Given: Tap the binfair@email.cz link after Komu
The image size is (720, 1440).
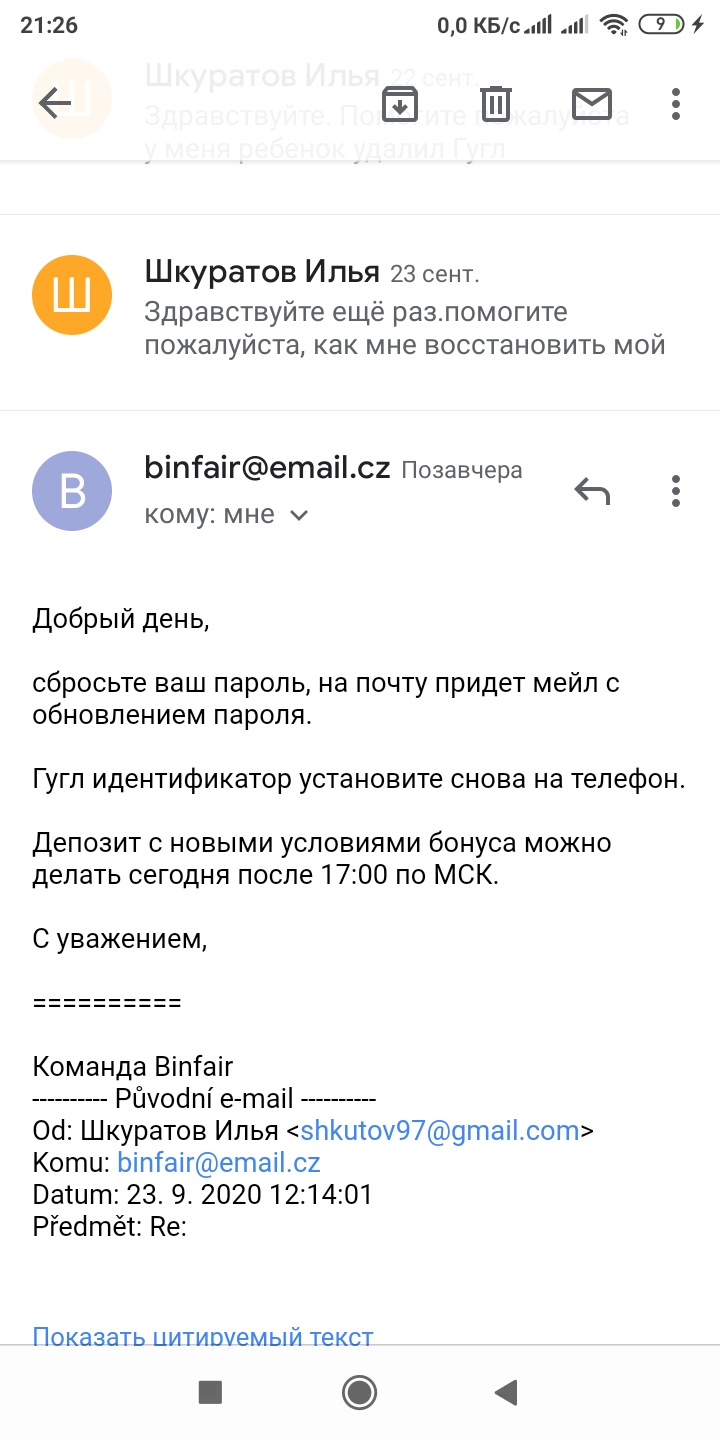Looking at the screenshot, I should pos(218,1163).
